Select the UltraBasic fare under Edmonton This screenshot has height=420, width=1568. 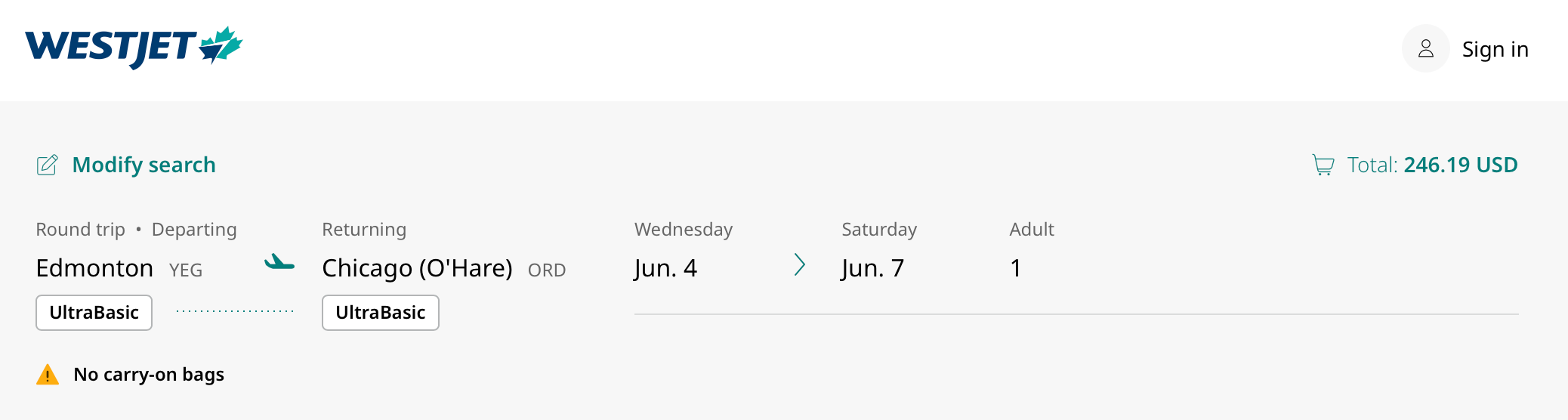(94, 313)
